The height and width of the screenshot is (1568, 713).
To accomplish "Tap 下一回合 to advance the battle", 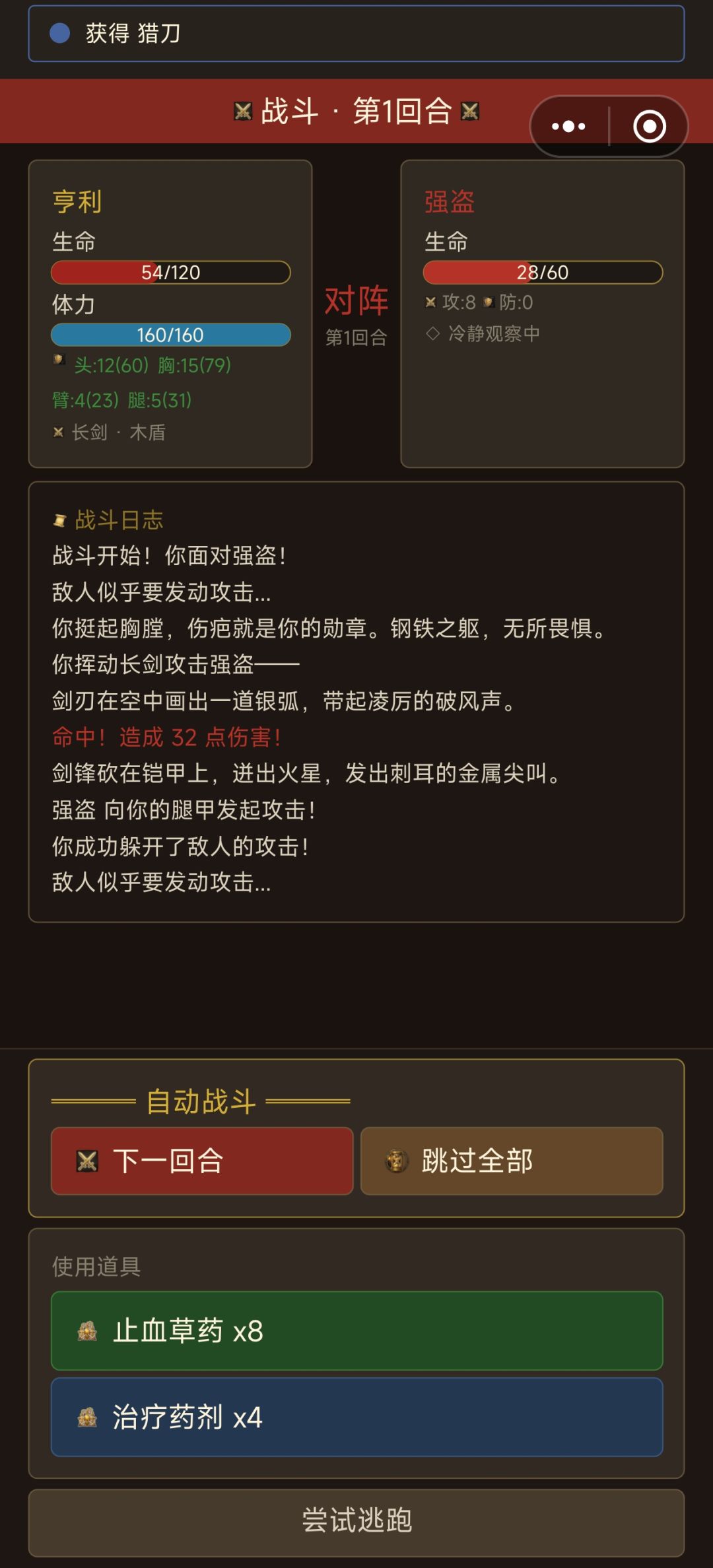I will tap(202, 1161).
